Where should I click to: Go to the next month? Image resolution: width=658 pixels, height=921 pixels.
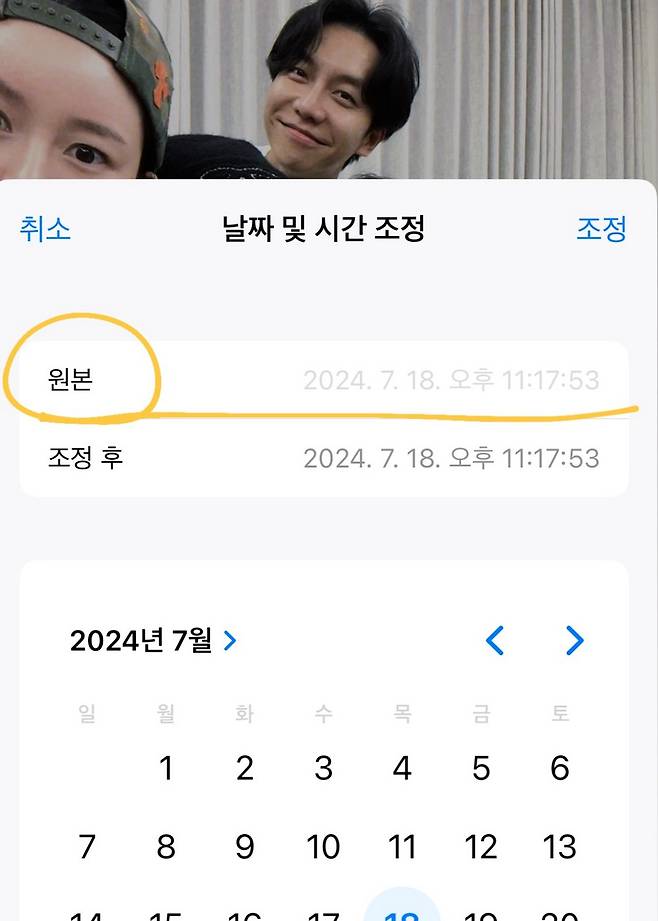point(574,640)
